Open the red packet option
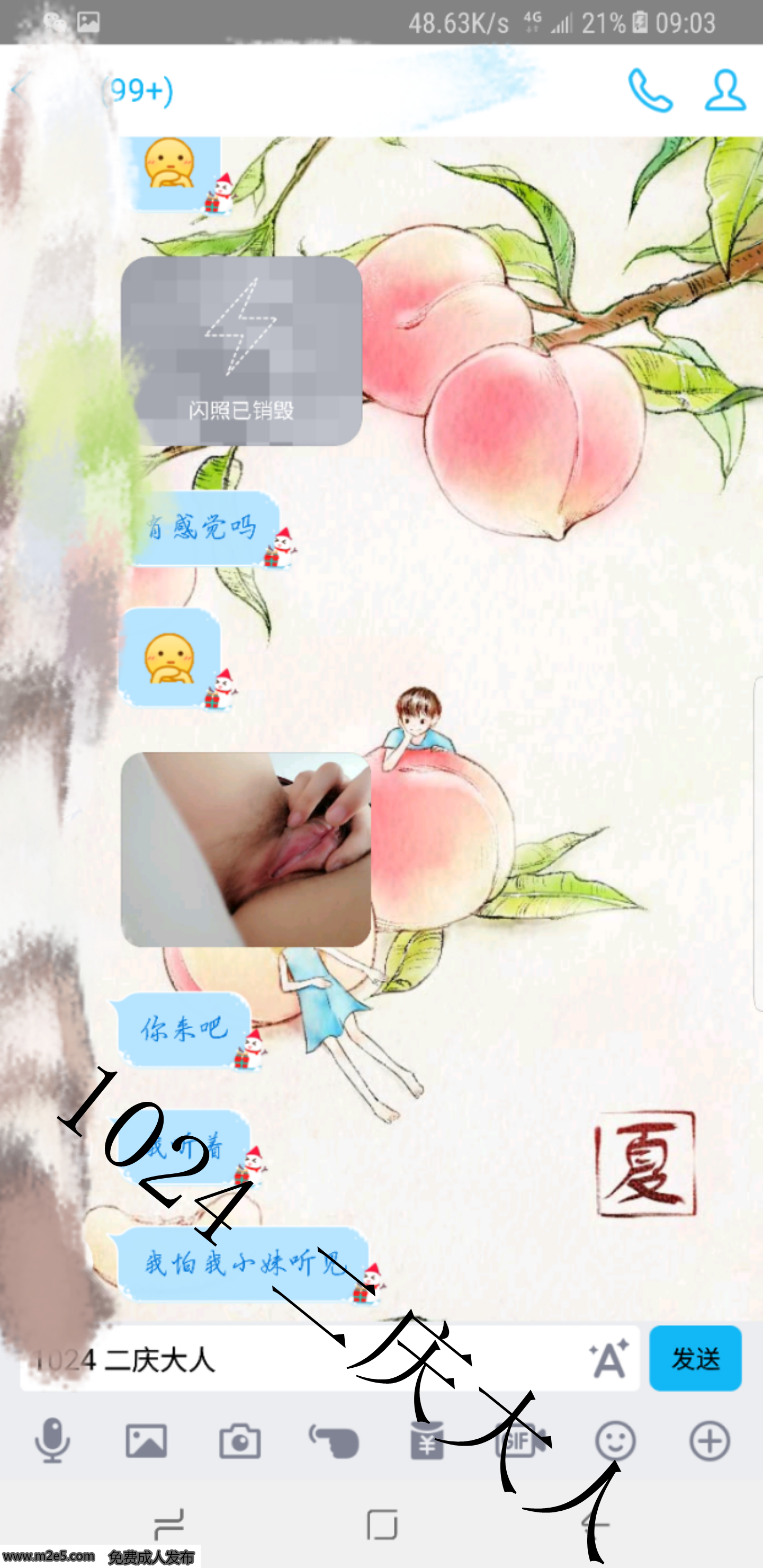 point(427,1440)
